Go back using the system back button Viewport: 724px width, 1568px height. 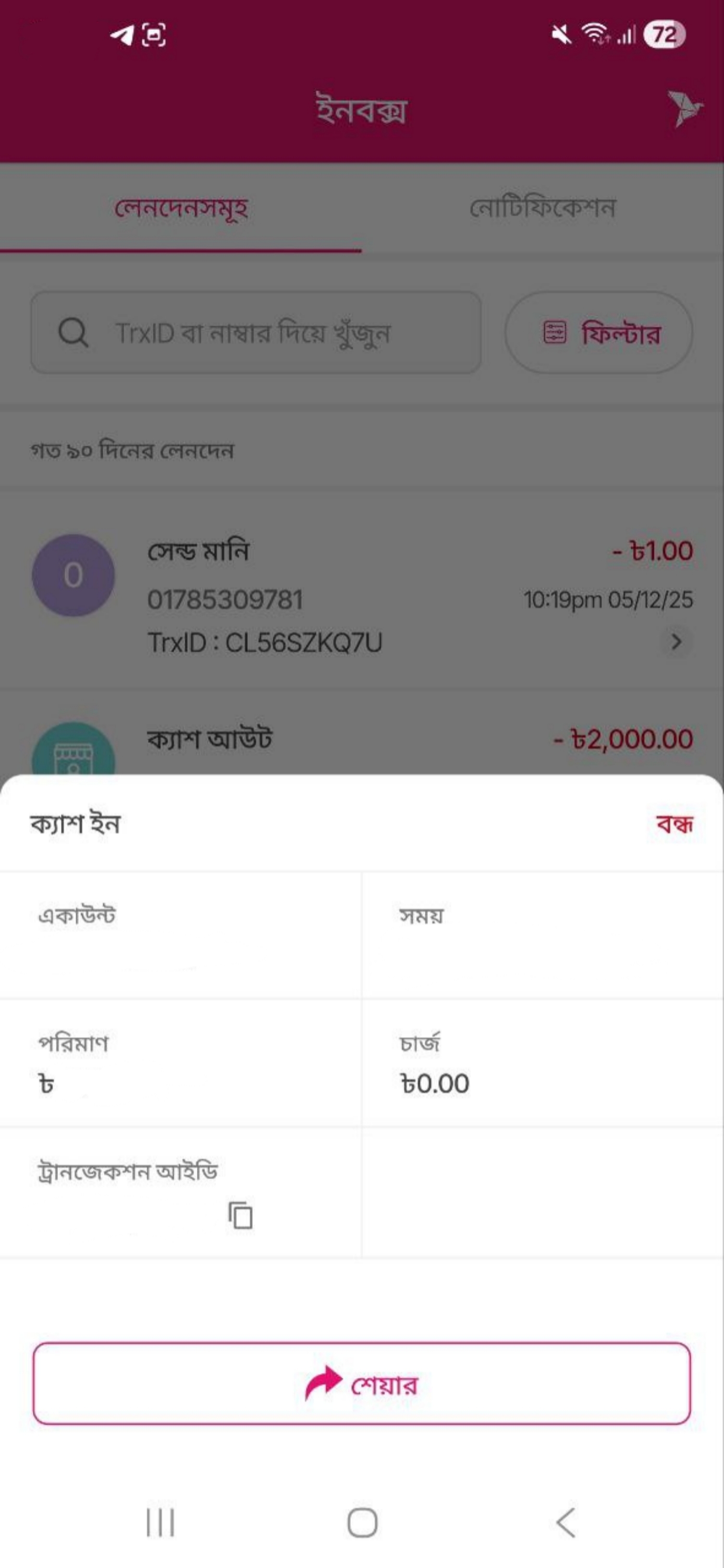click(x=565, y=1522)
